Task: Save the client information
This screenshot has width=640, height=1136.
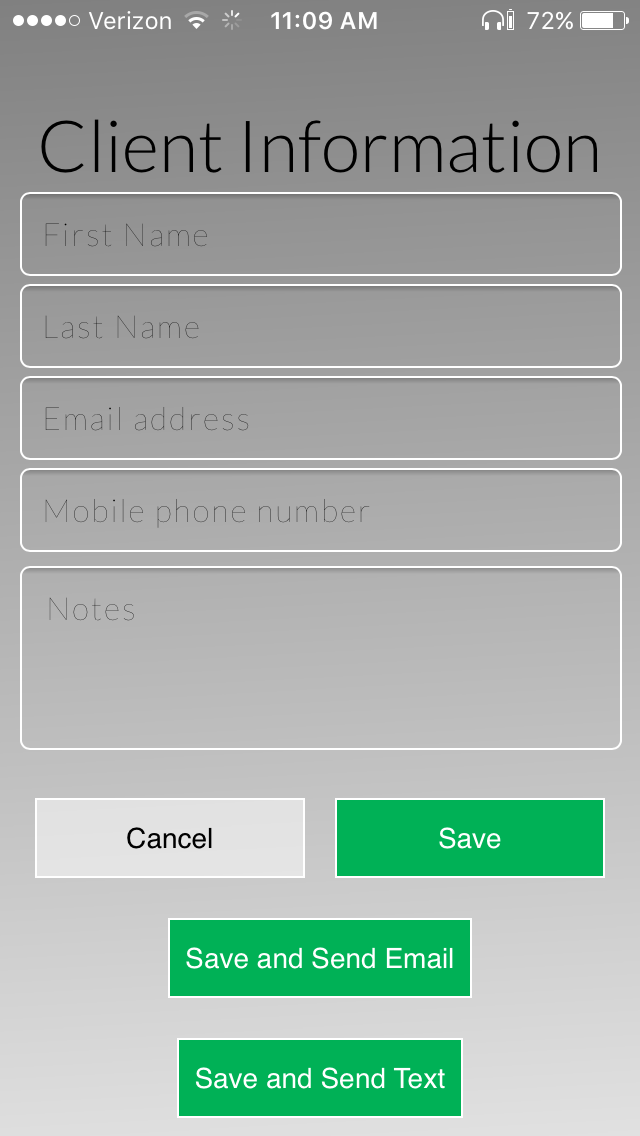Action: [470, 838]
